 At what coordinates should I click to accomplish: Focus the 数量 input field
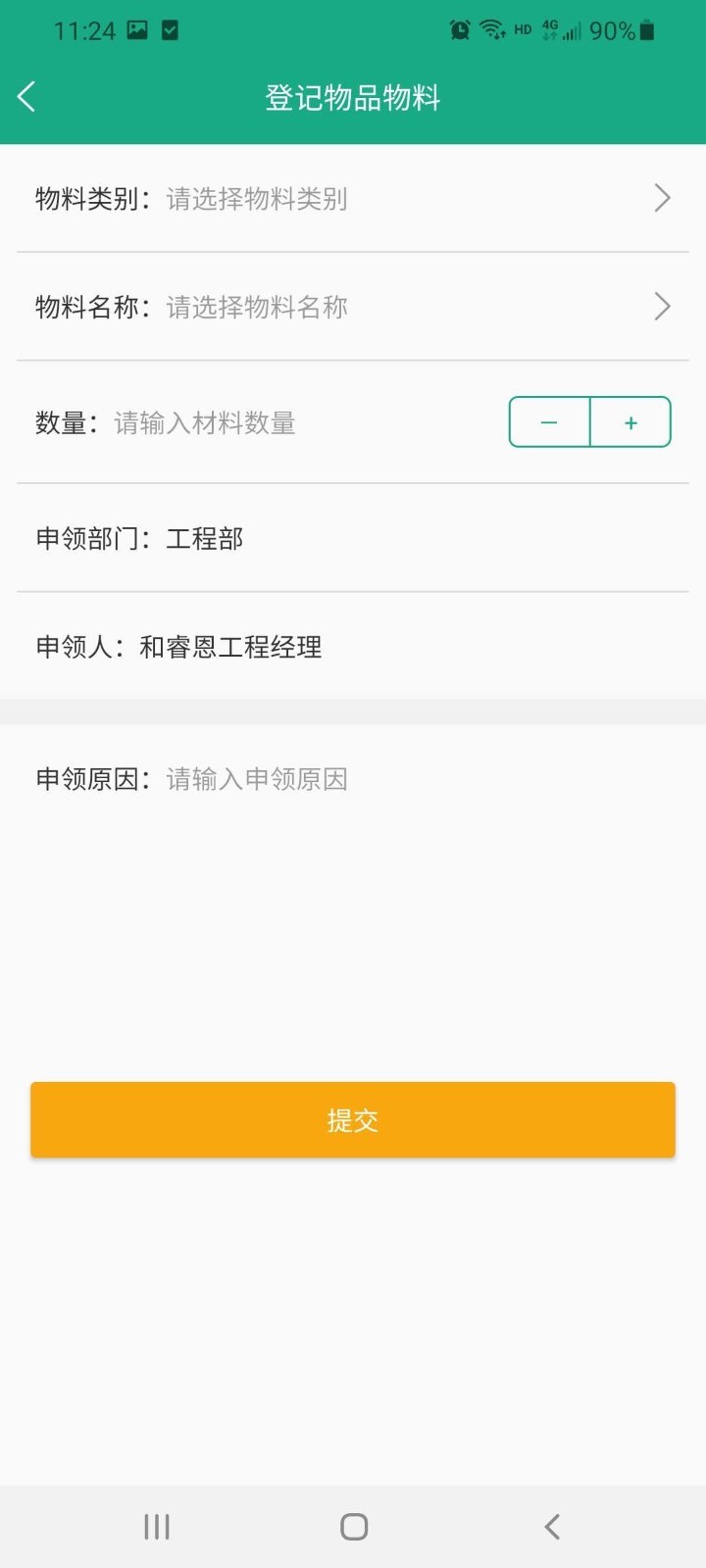click(294, 423)
